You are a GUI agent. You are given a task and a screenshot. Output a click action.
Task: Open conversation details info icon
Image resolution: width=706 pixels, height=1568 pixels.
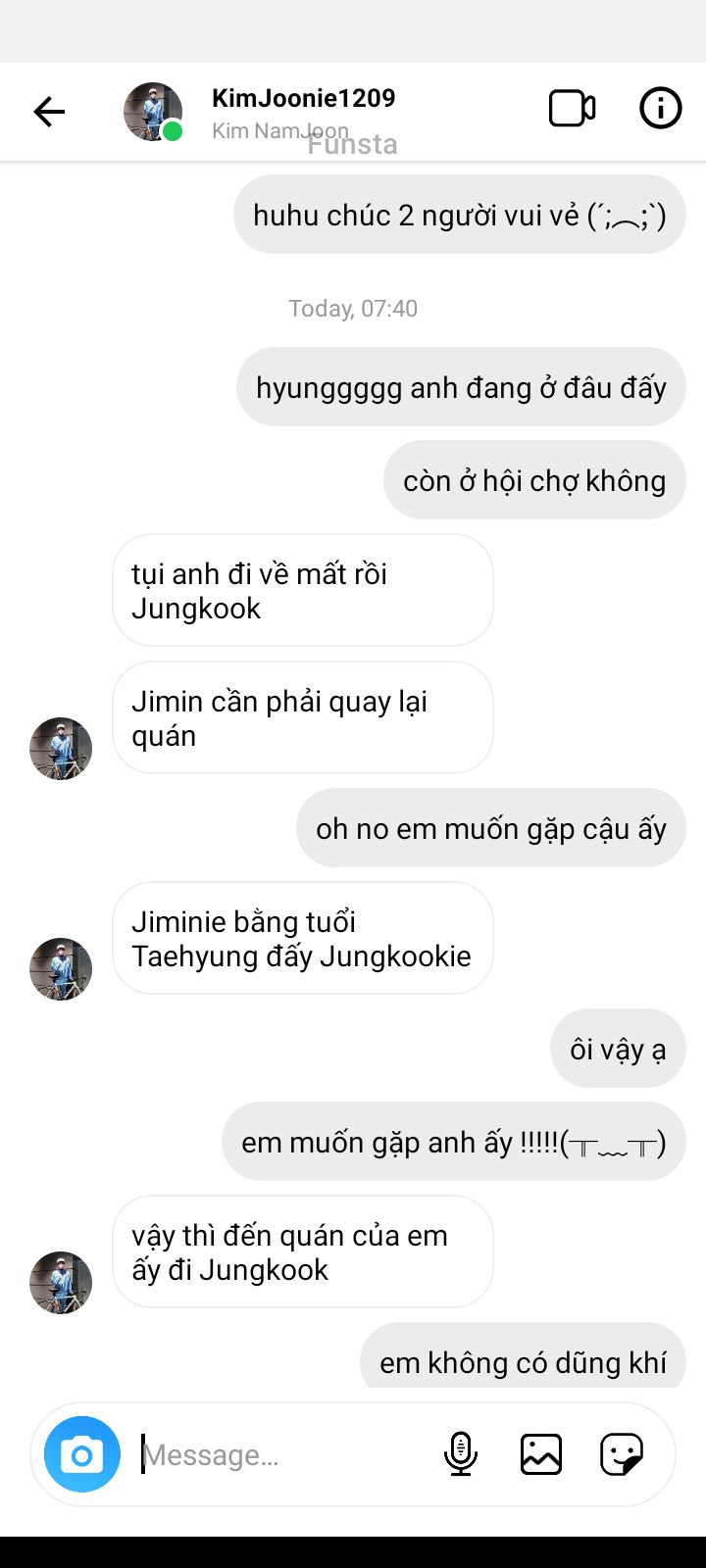pyautogui.click(x=660, y=109)
